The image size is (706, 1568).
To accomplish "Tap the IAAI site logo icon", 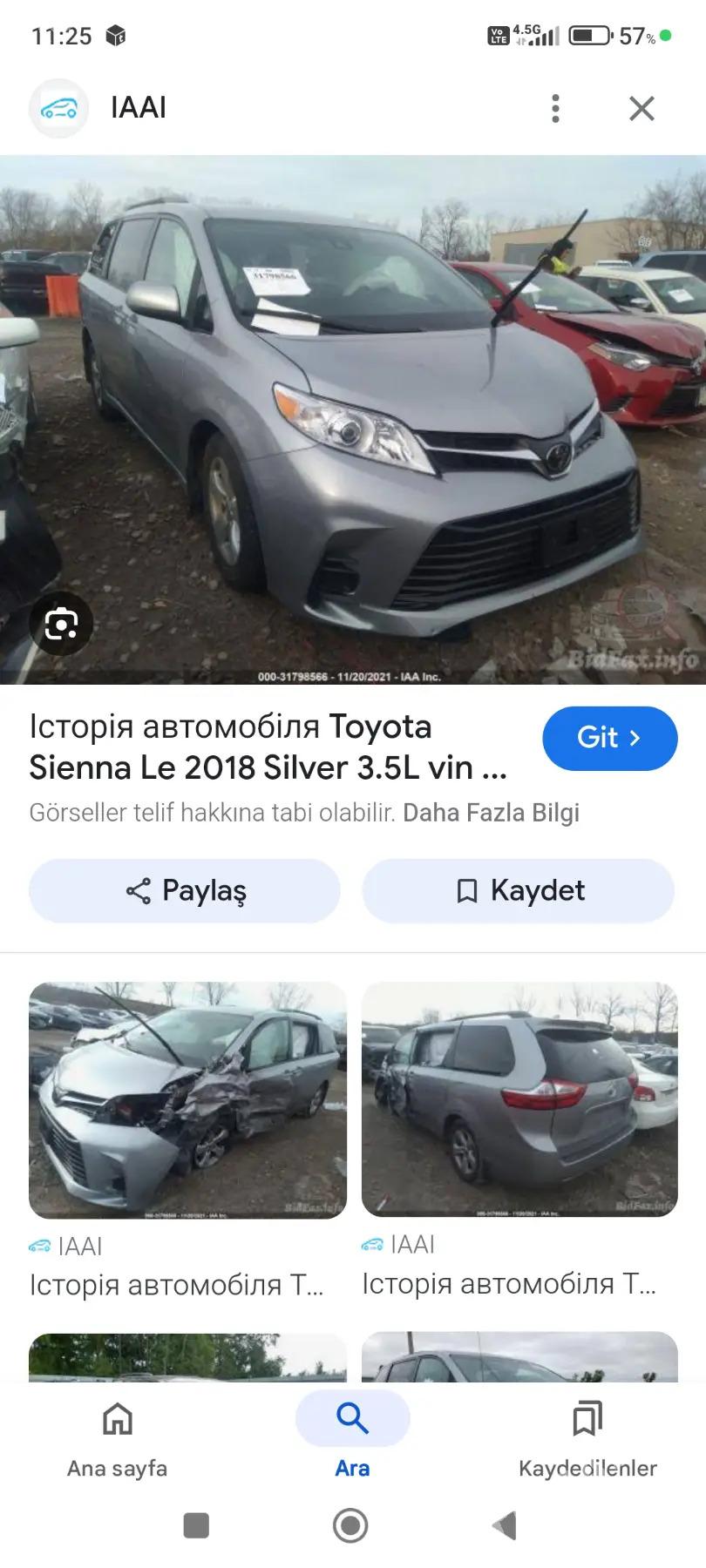I will [58, 107].
